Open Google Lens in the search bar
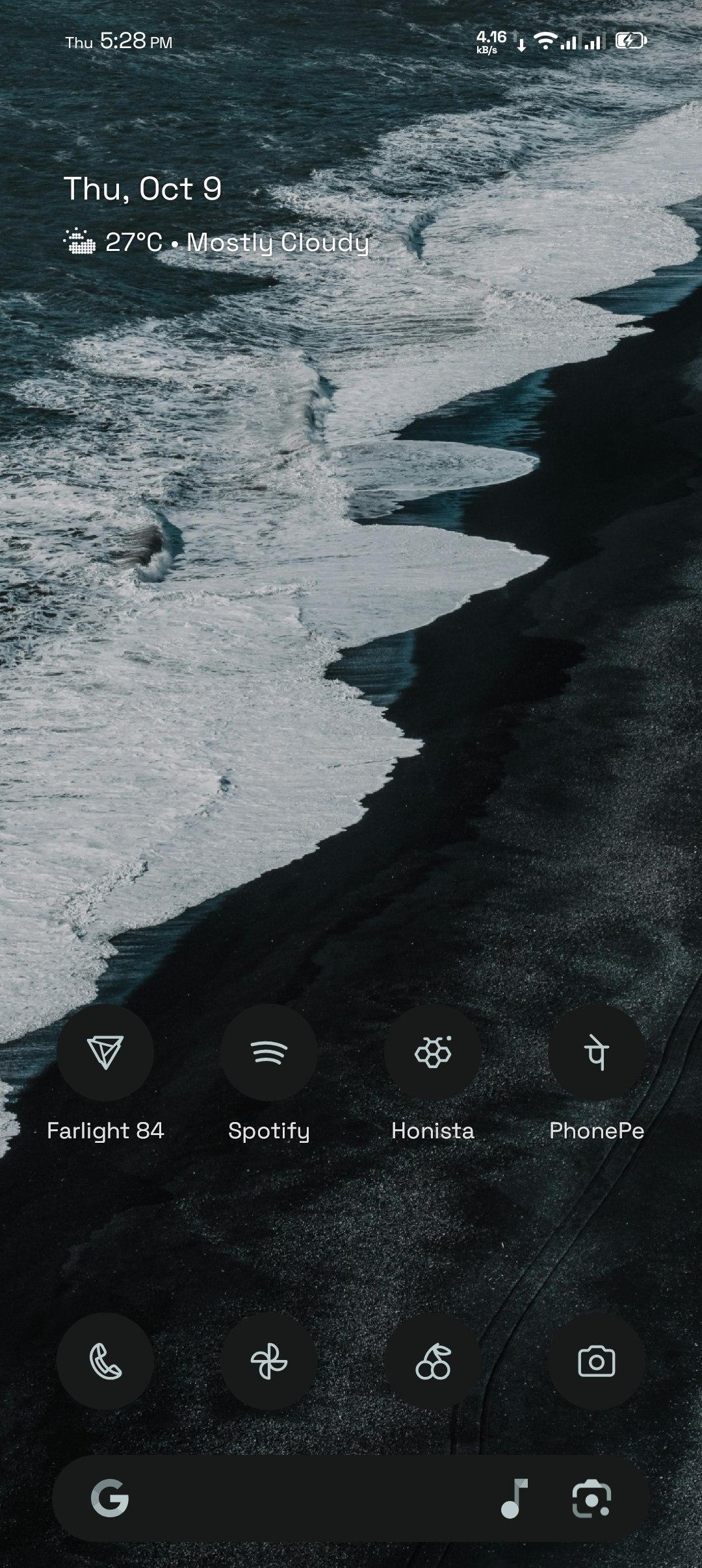 [x=591, y=1498]
